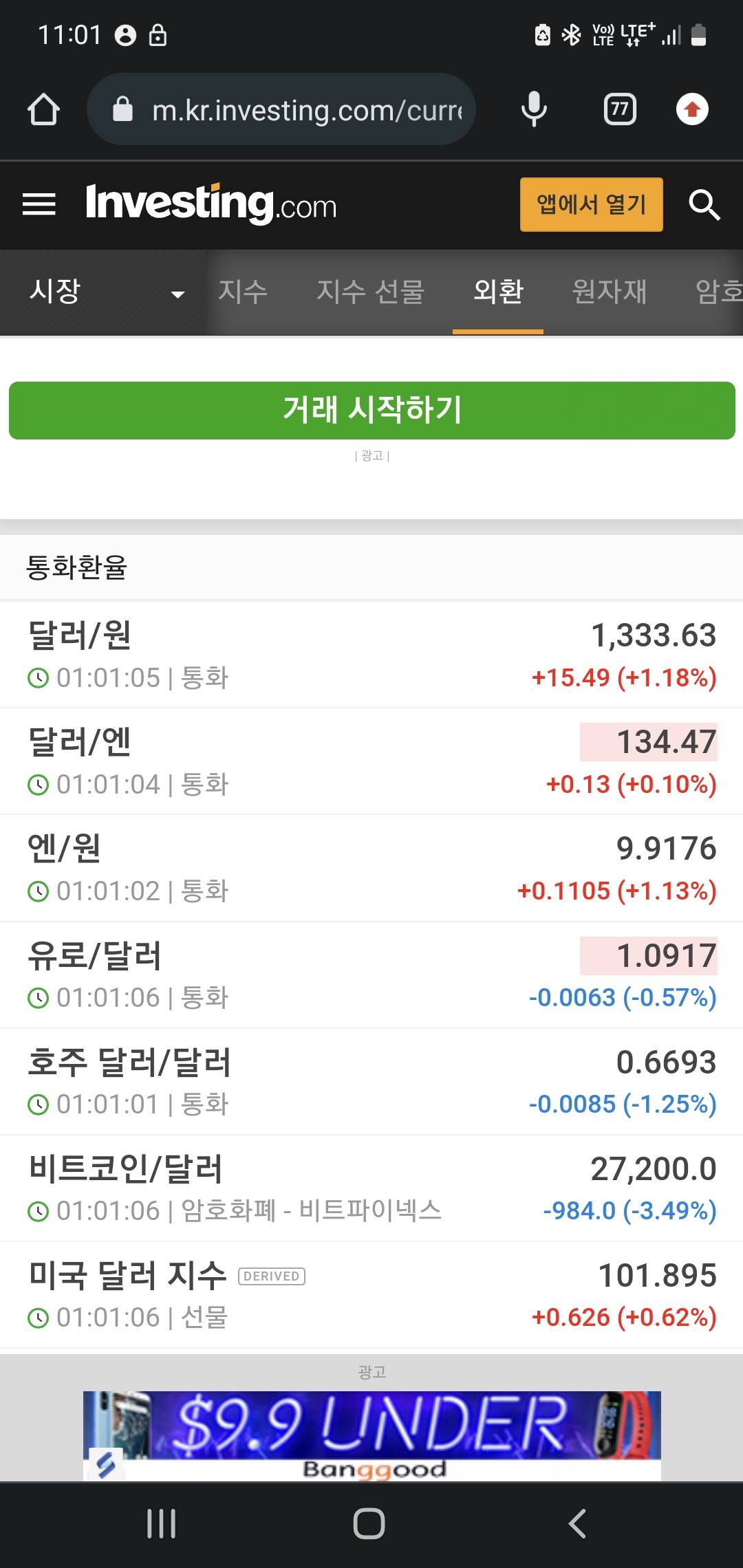Viewport: 743px width, 1568px height.
Task: Tap the 앱에서 열기 button
Action: coord(591,205)
